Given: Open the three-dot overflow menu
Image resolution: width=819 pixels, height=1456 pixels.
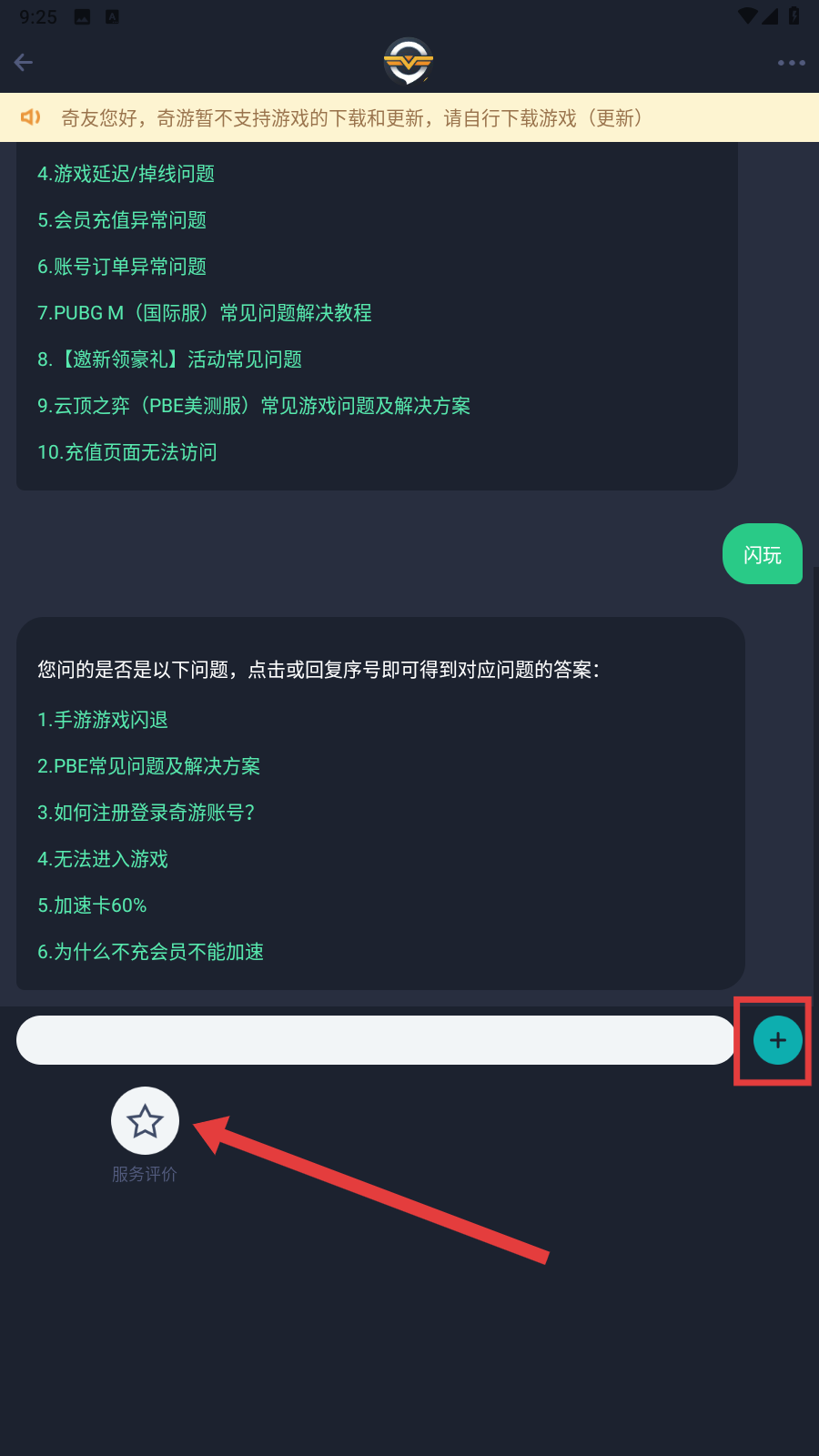Looking at the screenshot, I should tap(791, 63).
